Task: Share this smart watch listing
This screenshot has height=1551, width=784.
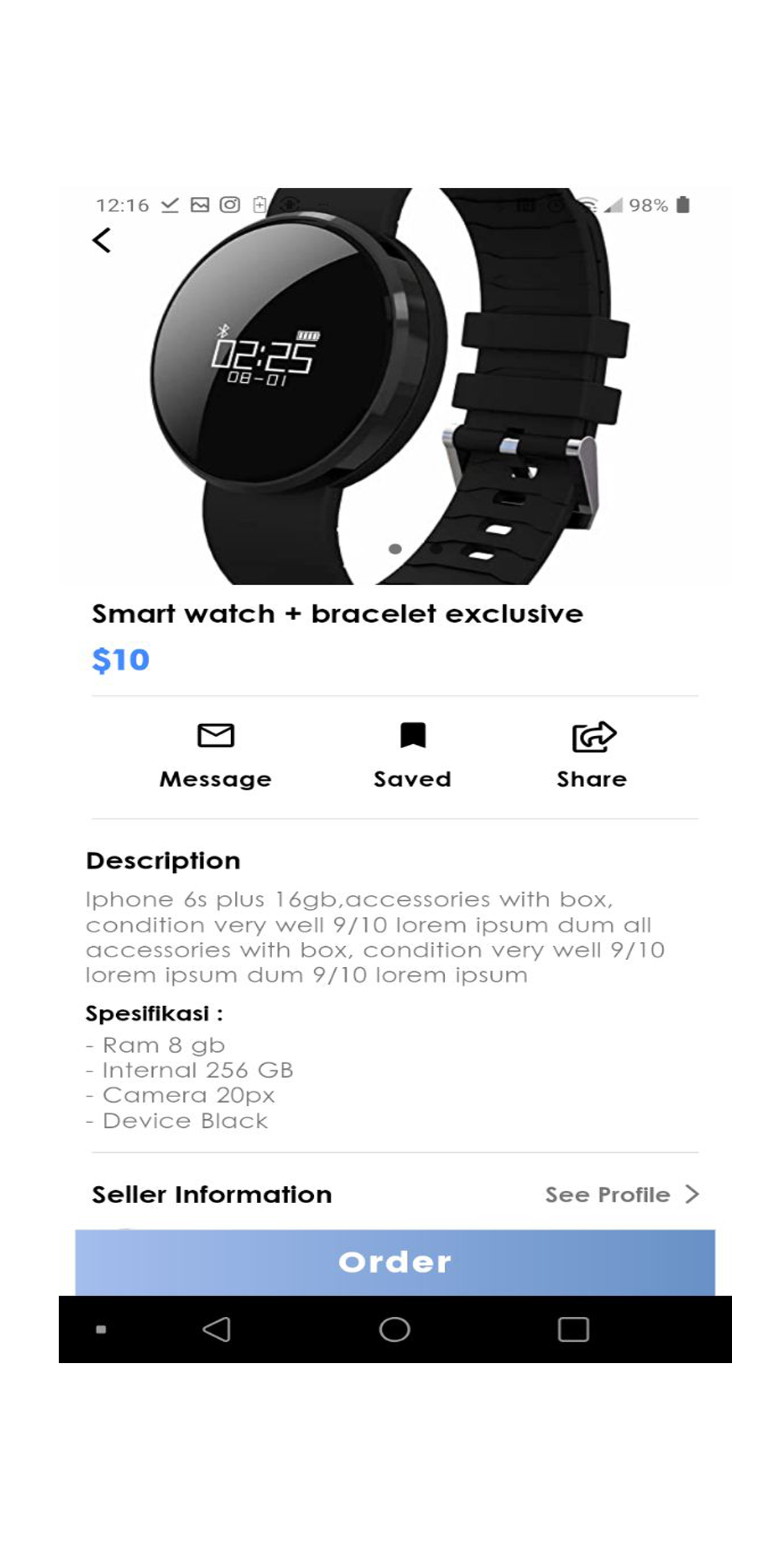Action: coord(592,753)
